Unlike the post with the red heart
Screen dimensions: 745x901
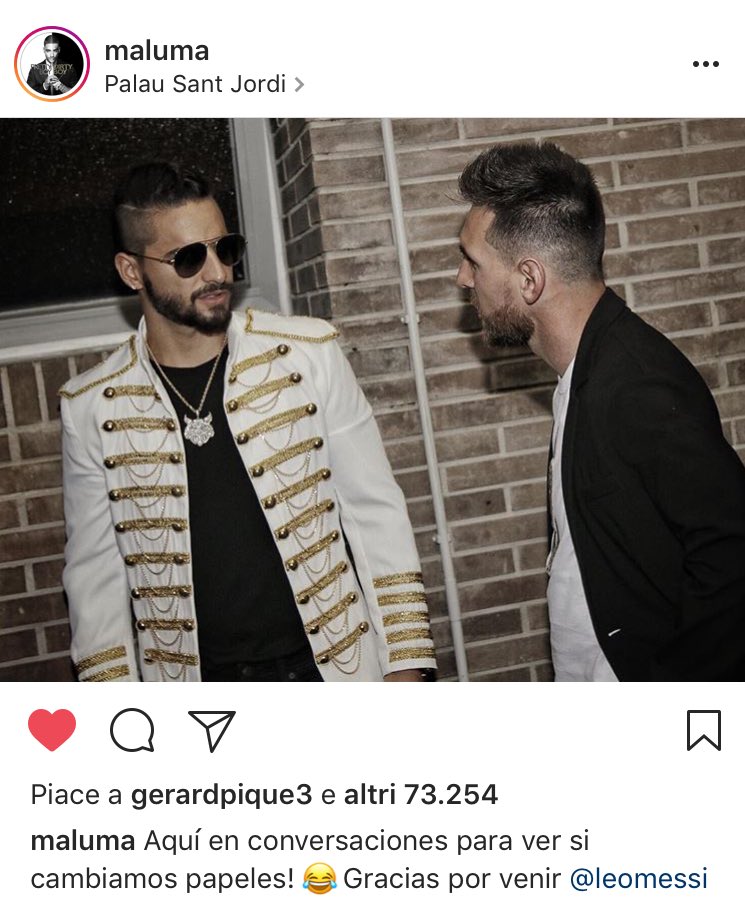pos(52,730)
